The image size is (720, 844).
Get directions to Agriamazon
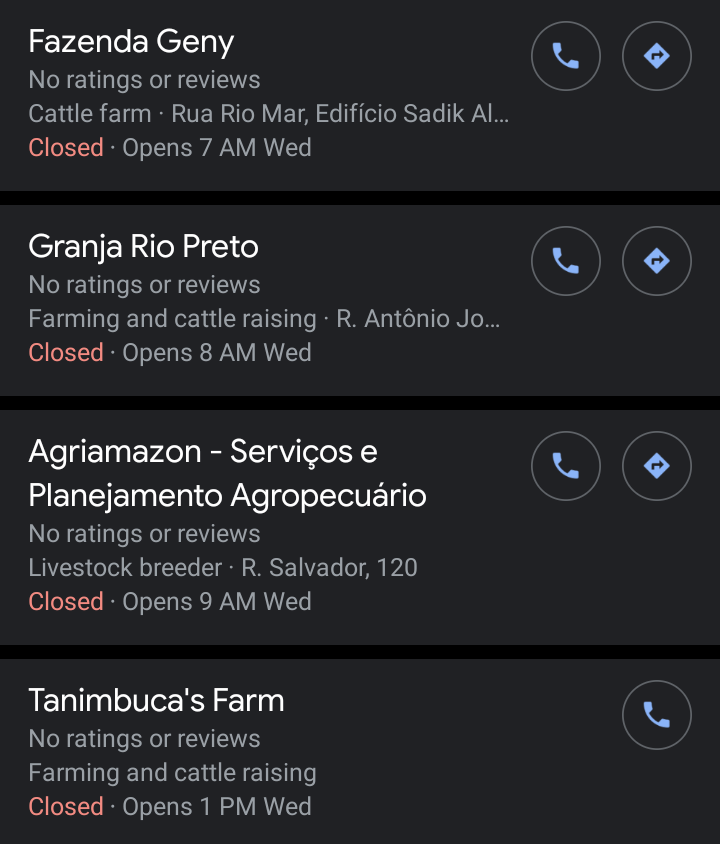tap(656, 466)
